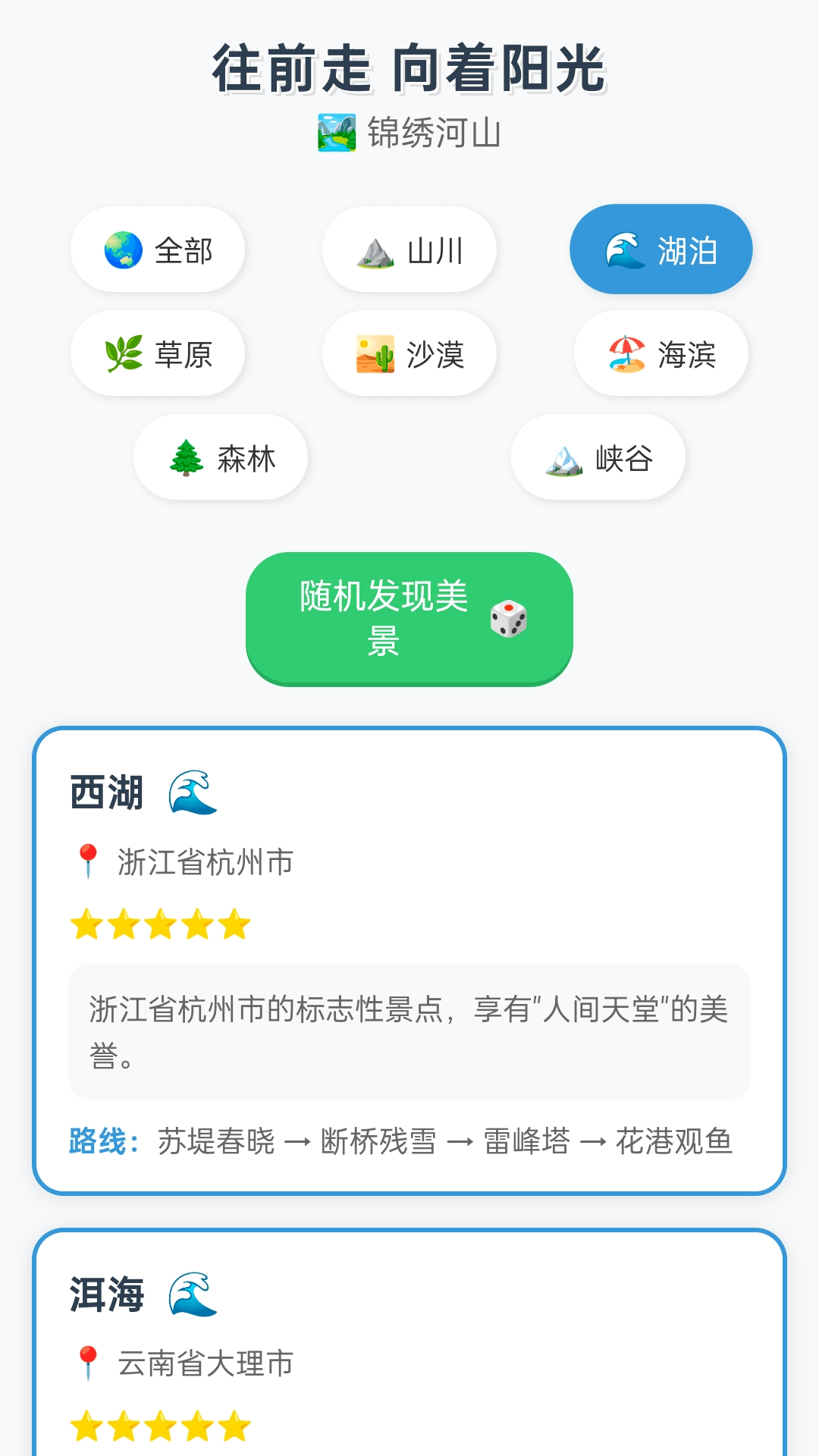This screenshot has height=1456, width=819.
Task: Open the 西湖 destination card
Action: (409, 960)
